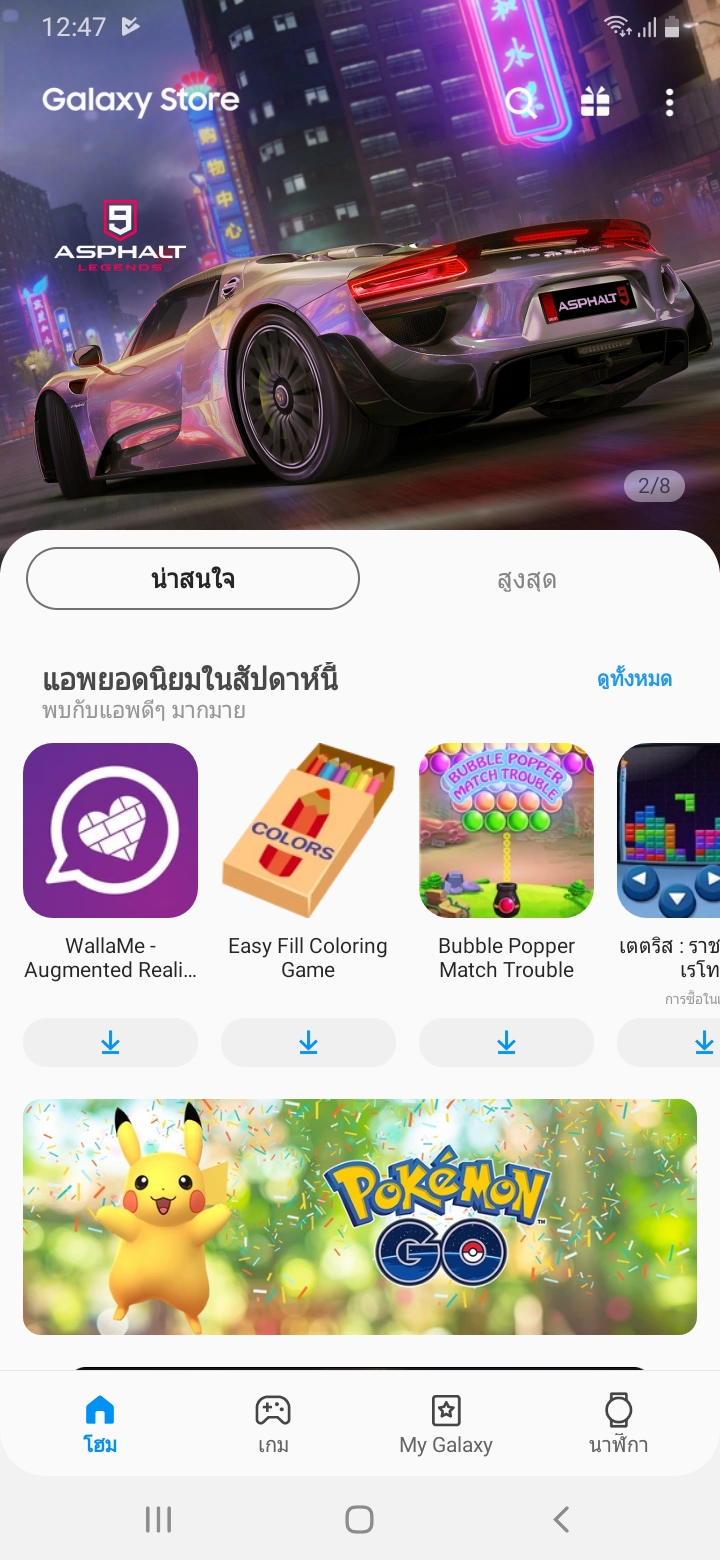
Task: Download WallaMe - Augmented Reality
Action: click(110, 1043)
